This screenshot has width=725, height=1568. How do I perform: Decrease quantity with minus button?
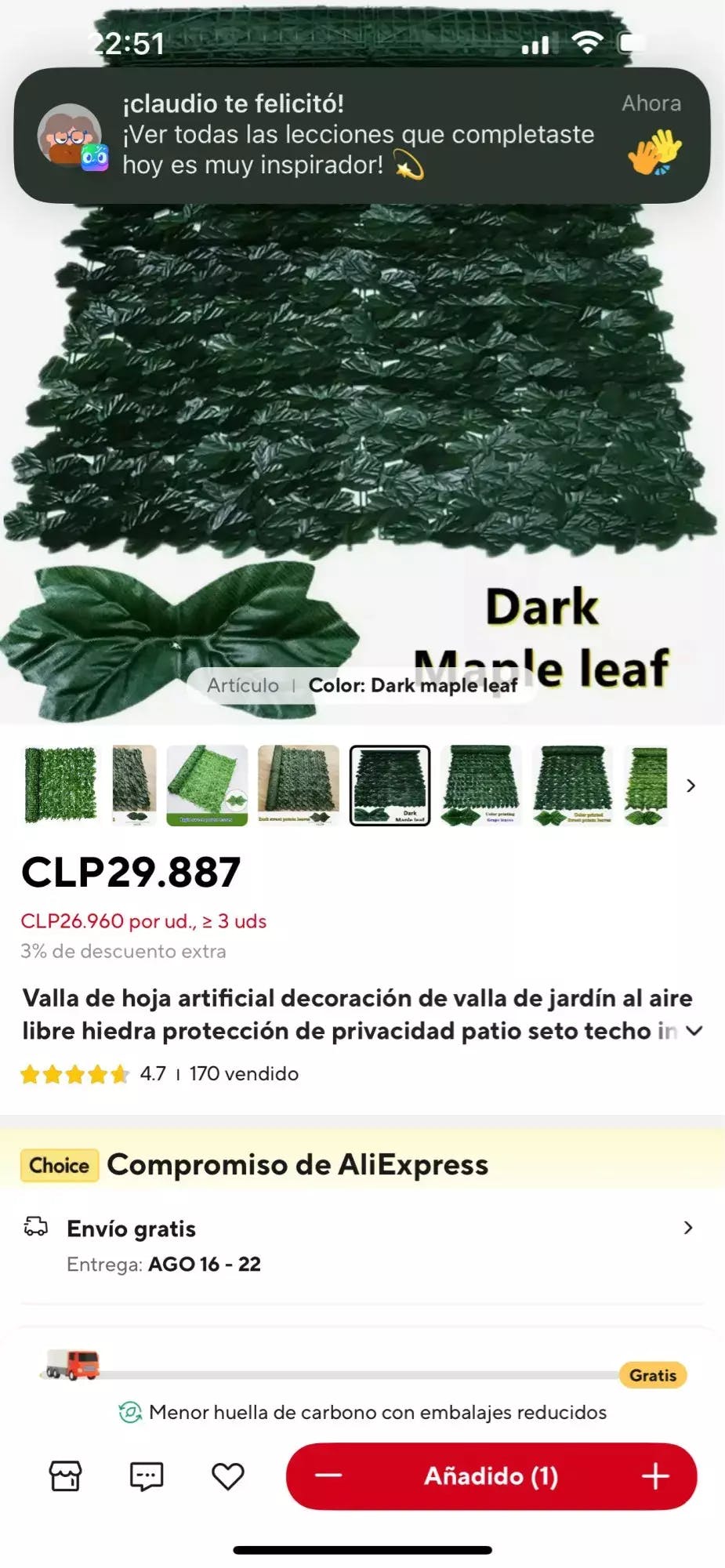[328, 1476]
